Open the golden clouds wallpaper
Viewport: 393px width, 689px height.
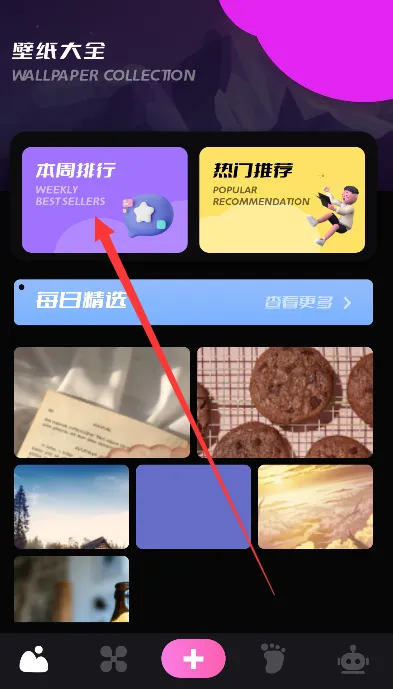click(315, 507)
